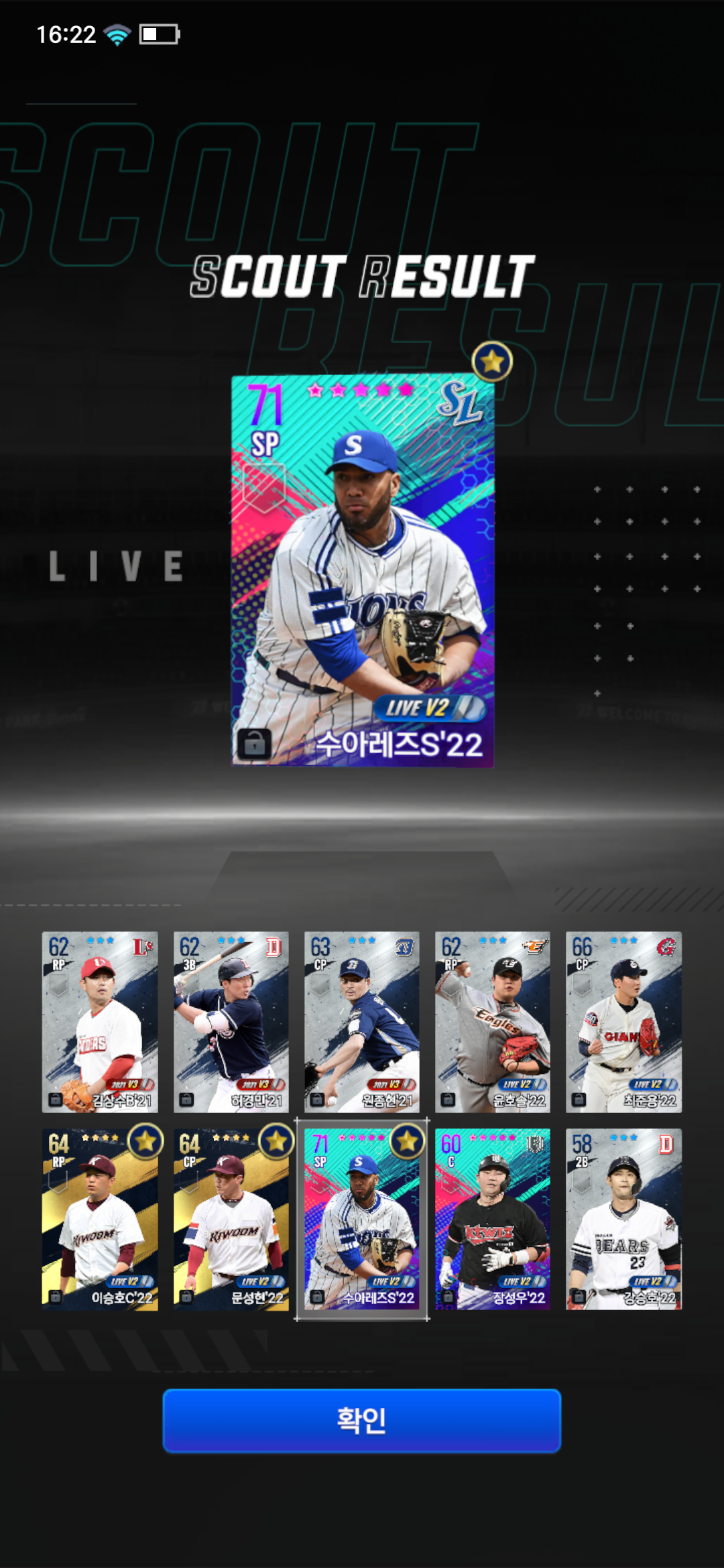Select the 김상수B'21 RP card

pos(100,1021)
